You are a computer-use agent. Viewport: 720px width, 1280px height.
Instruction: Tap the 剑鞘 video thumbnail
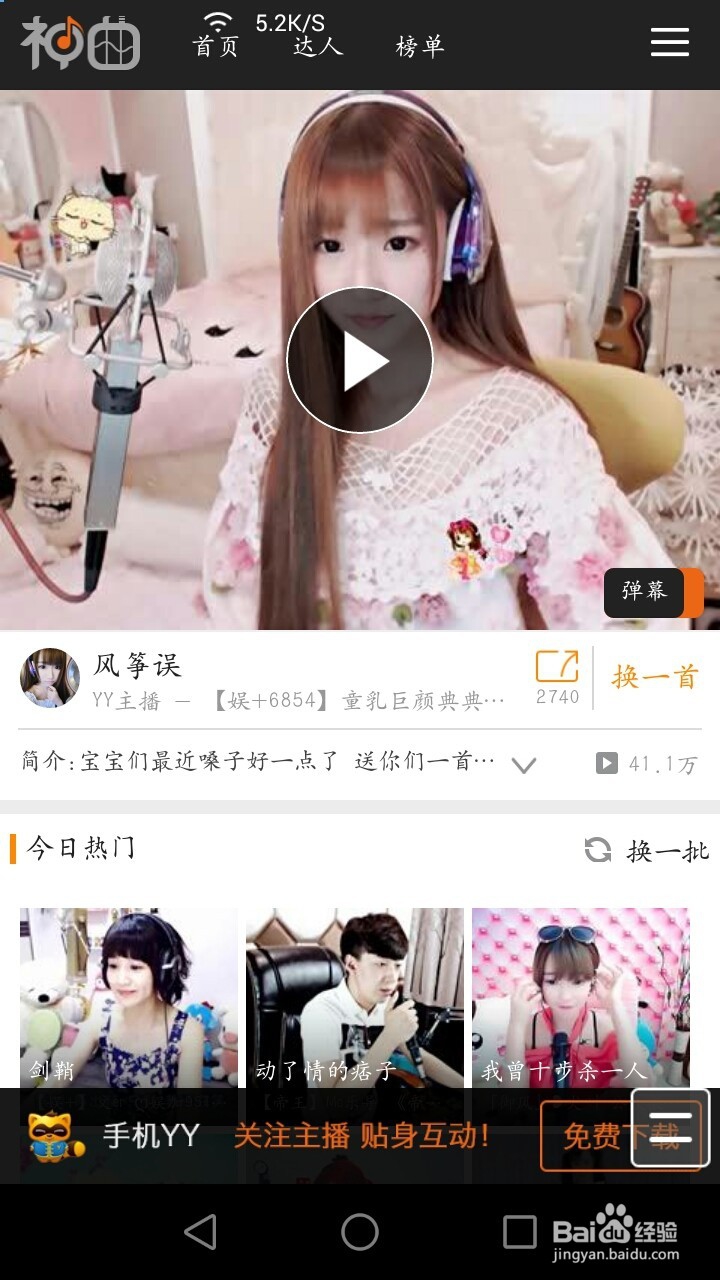click(127, 995)
